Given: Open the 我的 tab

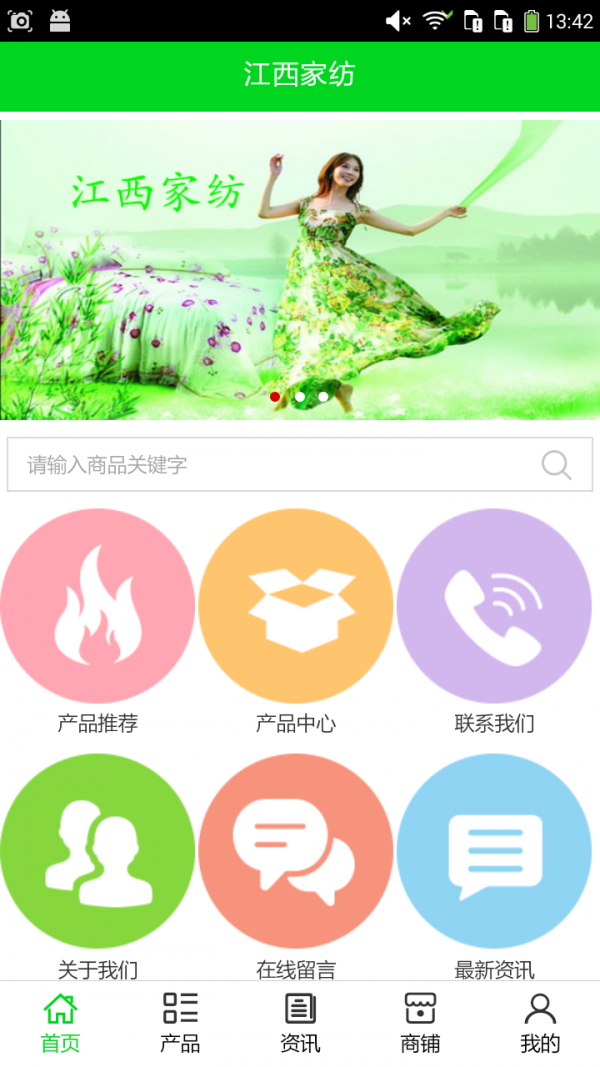Looking at the screenshot, I should [x=540, y=1023].
